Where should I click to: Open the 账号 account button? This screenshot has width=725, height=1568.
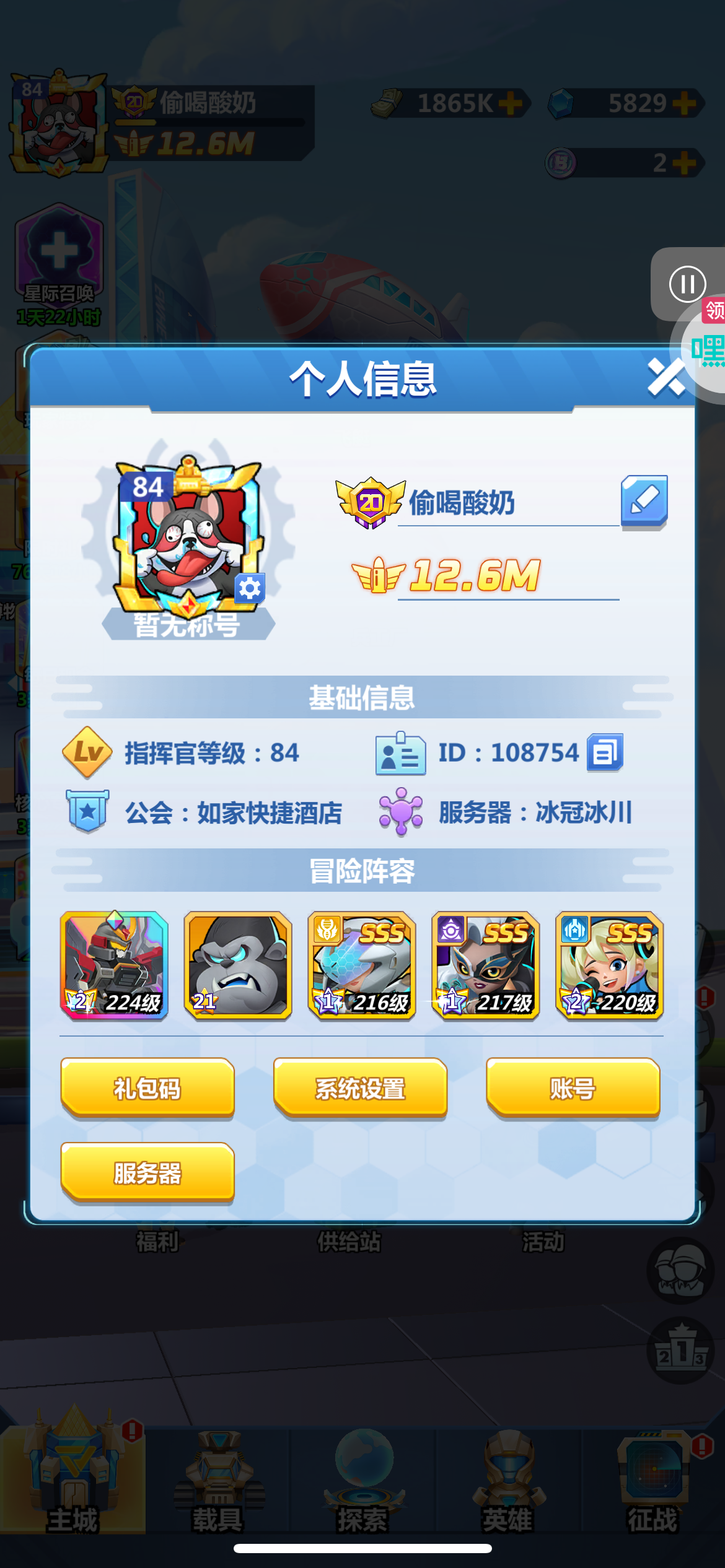pos(573,1088)
